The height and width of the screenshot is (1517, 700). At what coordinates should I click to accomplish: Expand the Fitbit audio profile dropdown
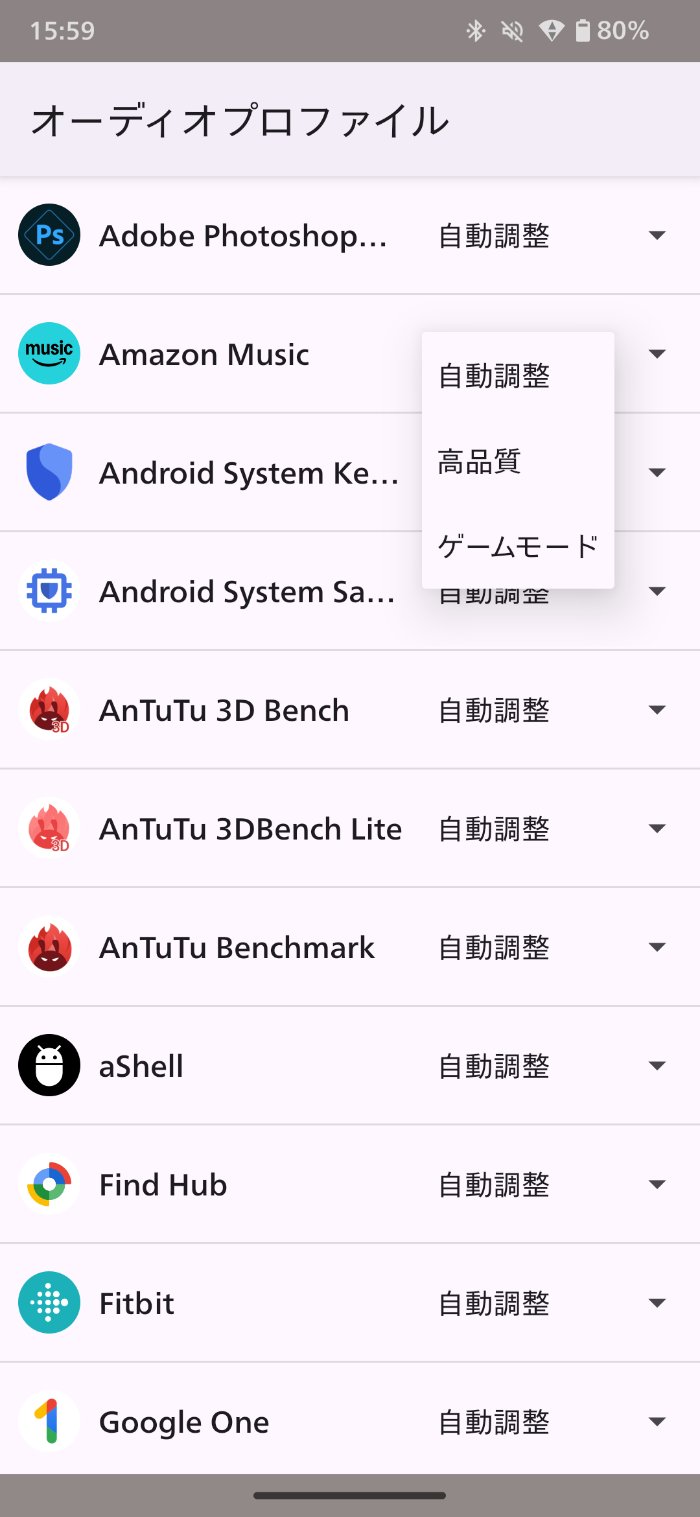[x=552, y=1303]
